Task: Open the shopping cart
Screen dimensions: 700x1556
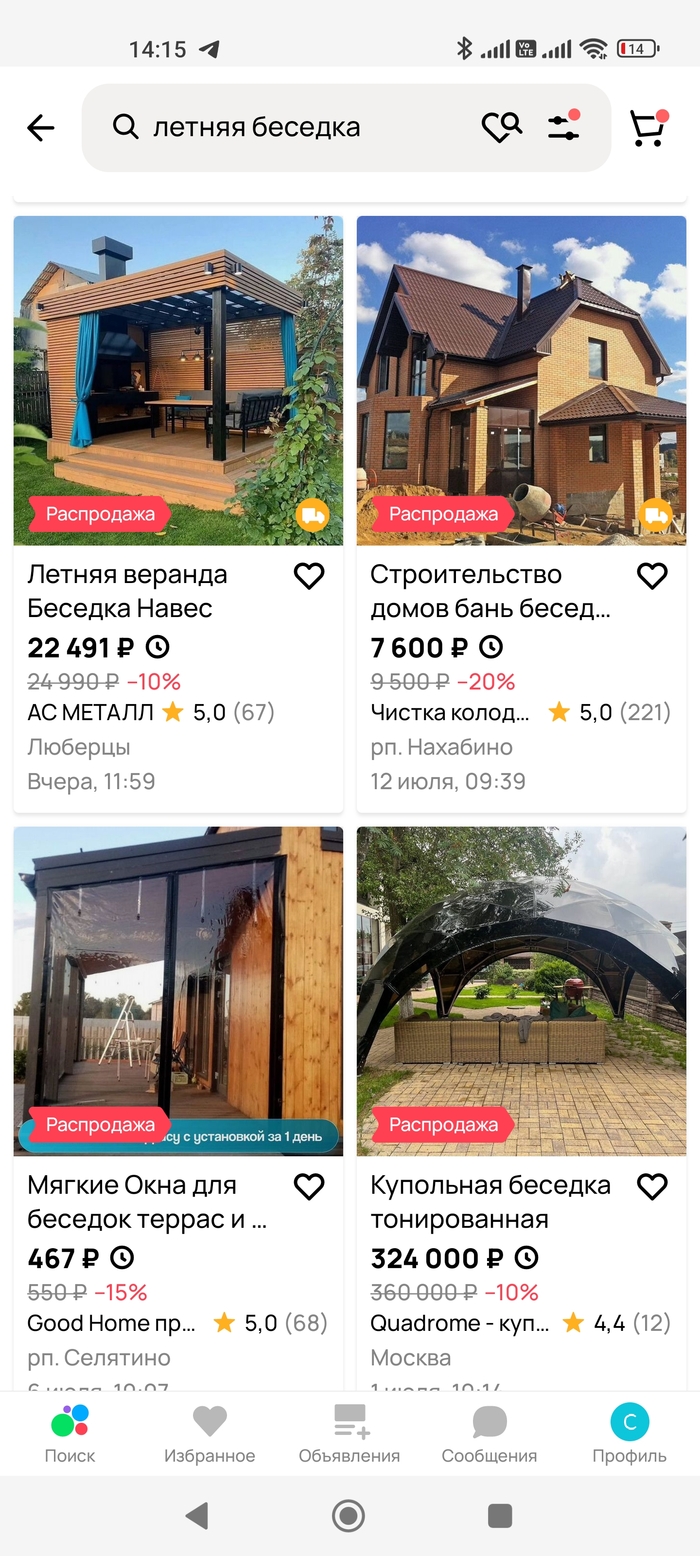Action: tap(648, 128)
